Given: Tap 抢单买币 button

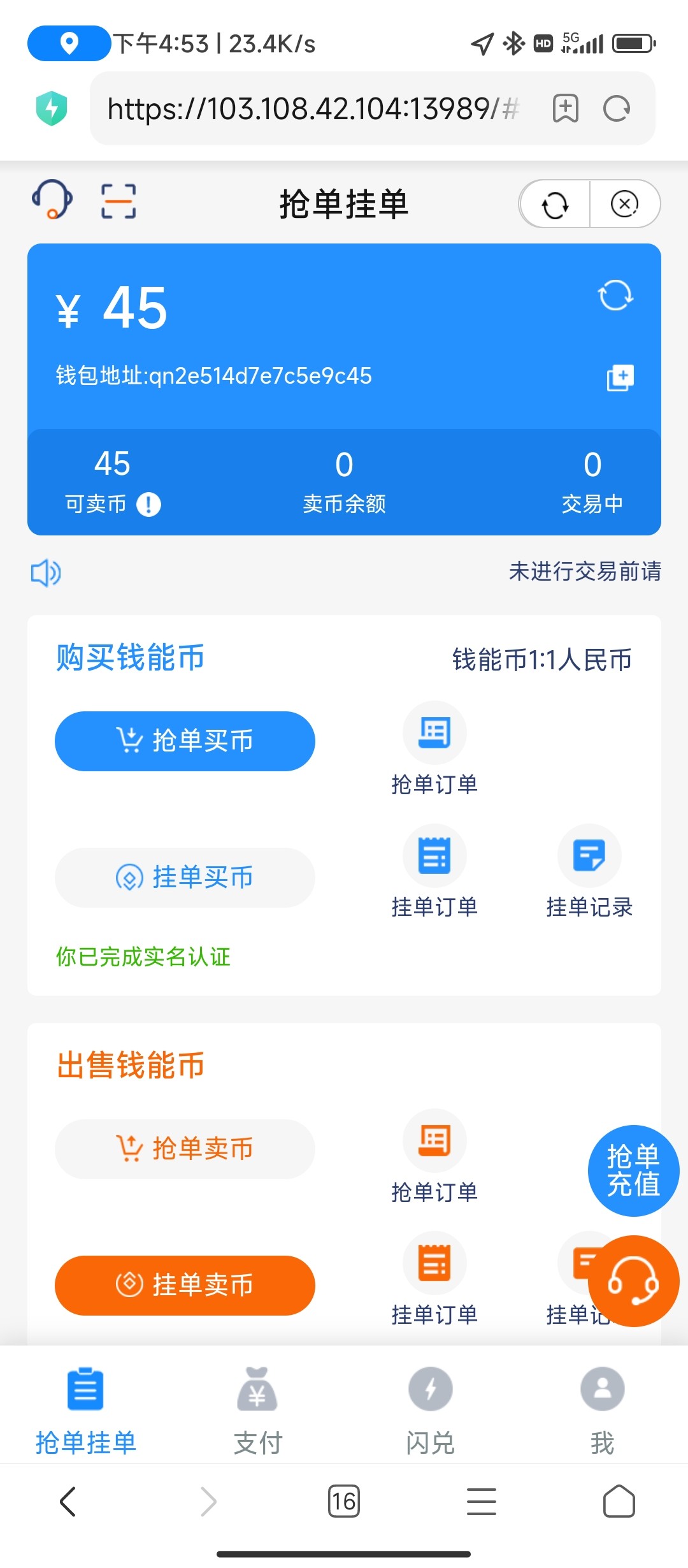Looking at the screenshot, I should [x=185, y=741].
